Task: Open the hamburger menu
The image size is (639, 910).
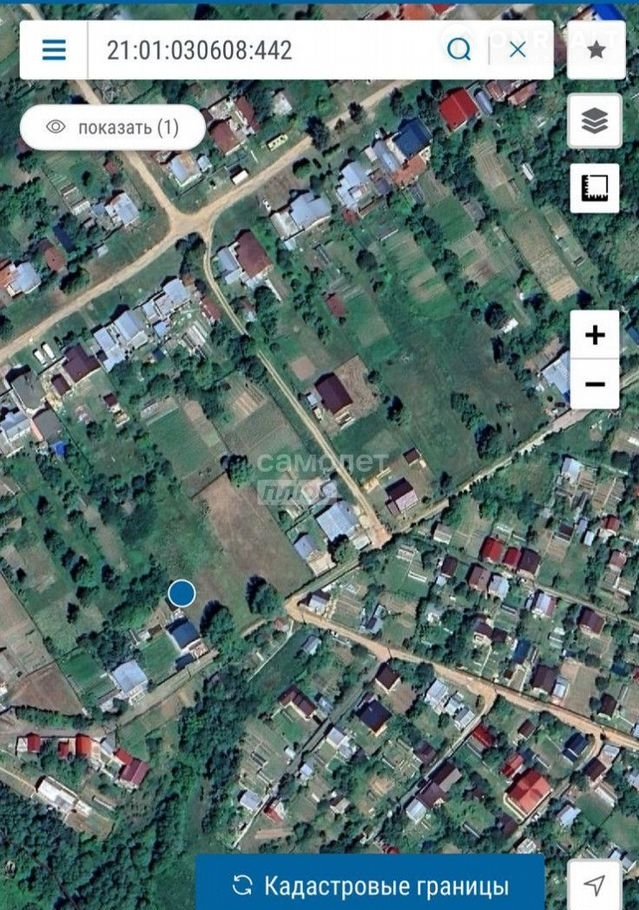Action: tap(53, 50)
